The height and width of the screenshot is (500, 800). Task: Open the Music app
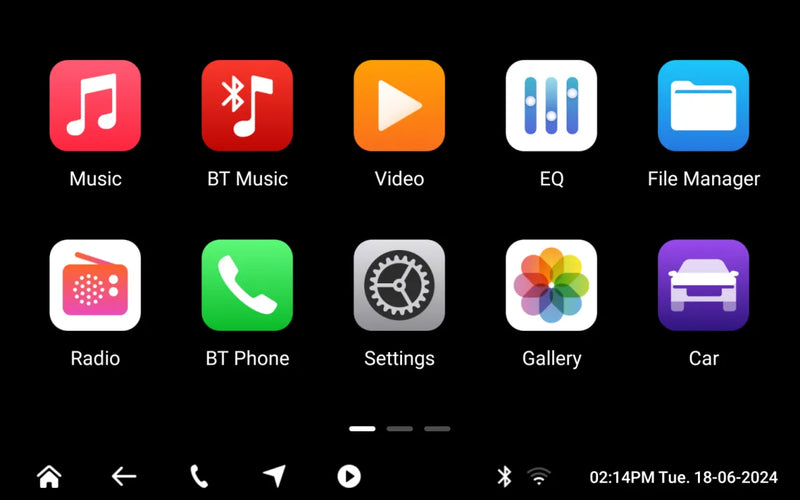(95, 106)
